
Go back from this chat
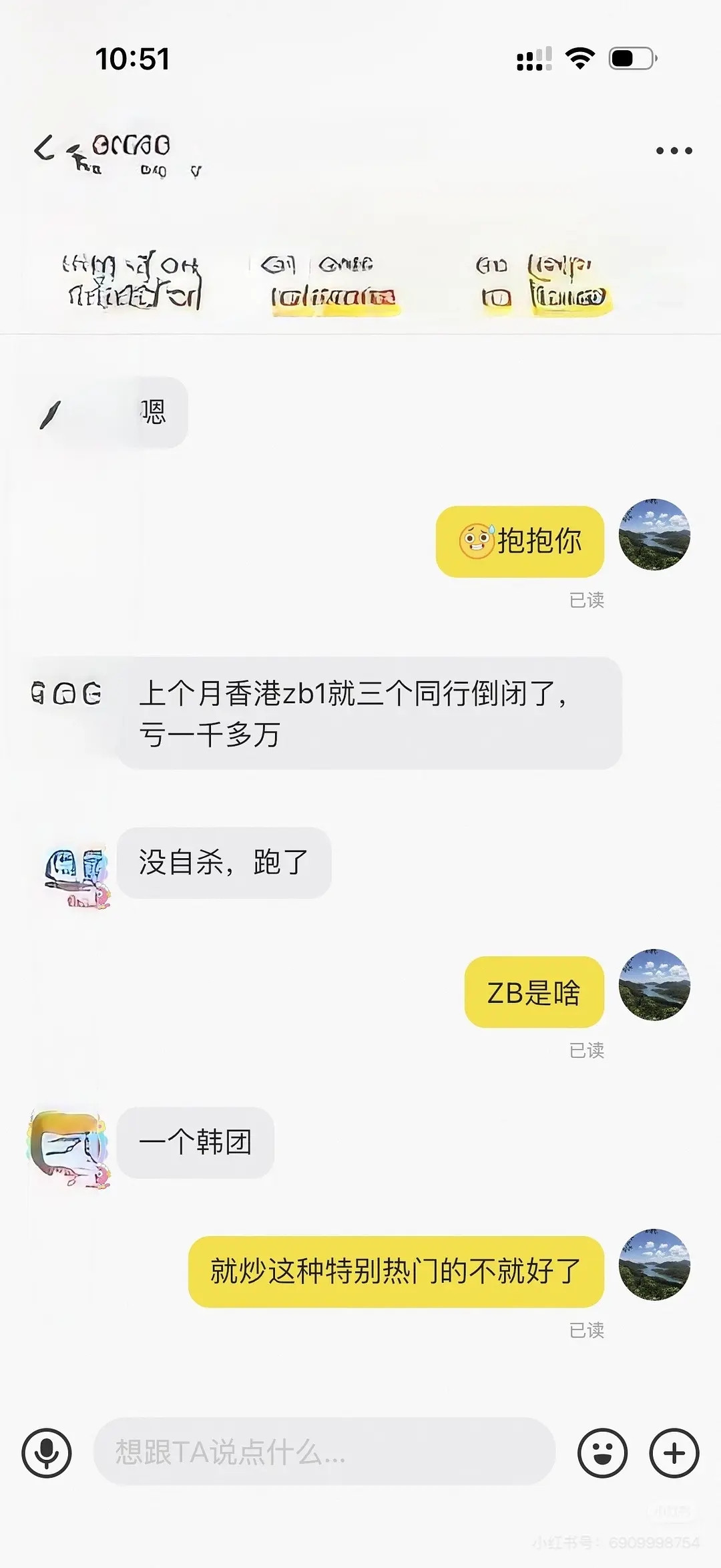tap(44, 148)
